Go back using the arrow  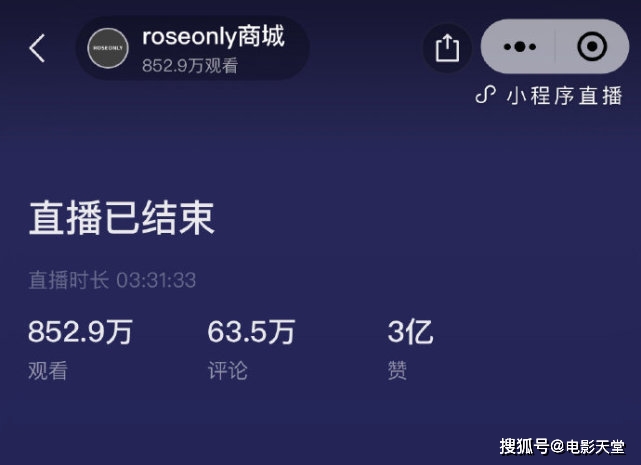point(37,48)
